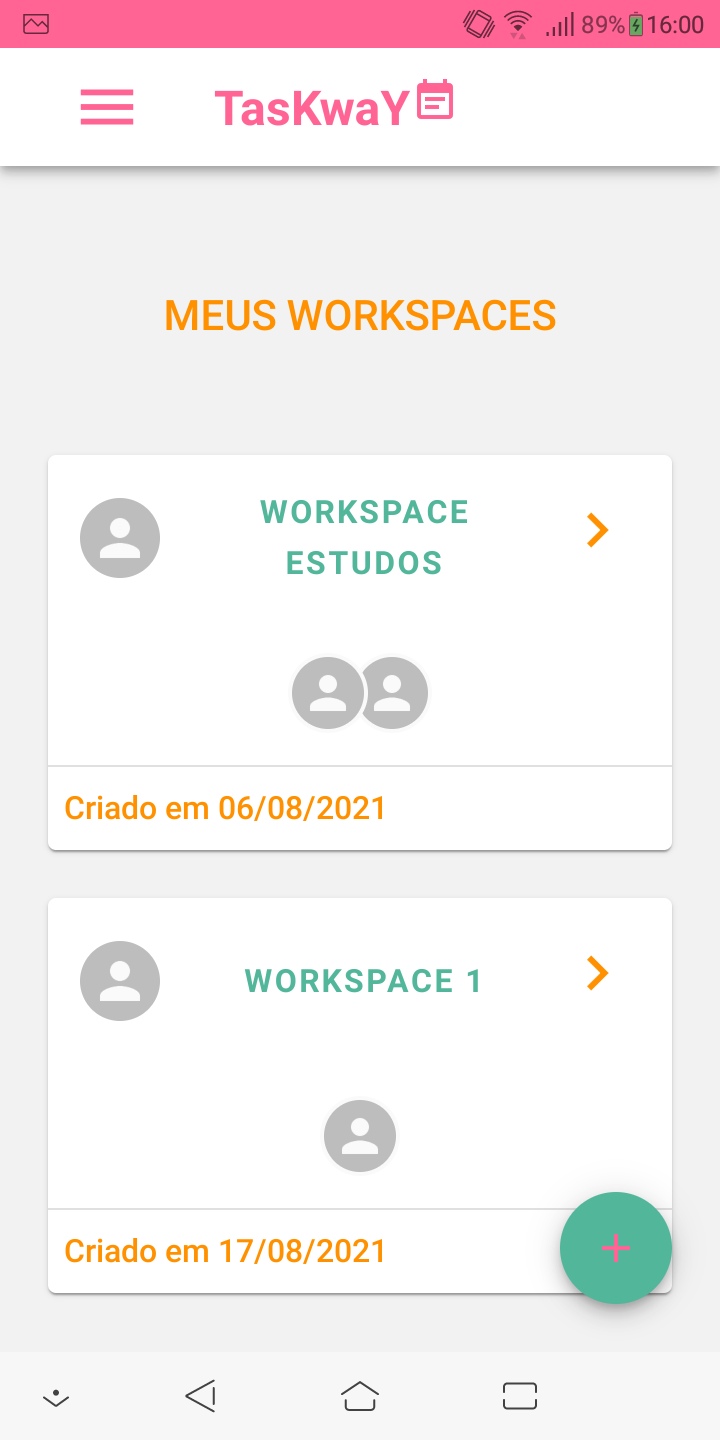The height and width of the screenshot is (1440, 720).
Task: Tap the arrow next to Workspace Estudos
Action: 597,530
